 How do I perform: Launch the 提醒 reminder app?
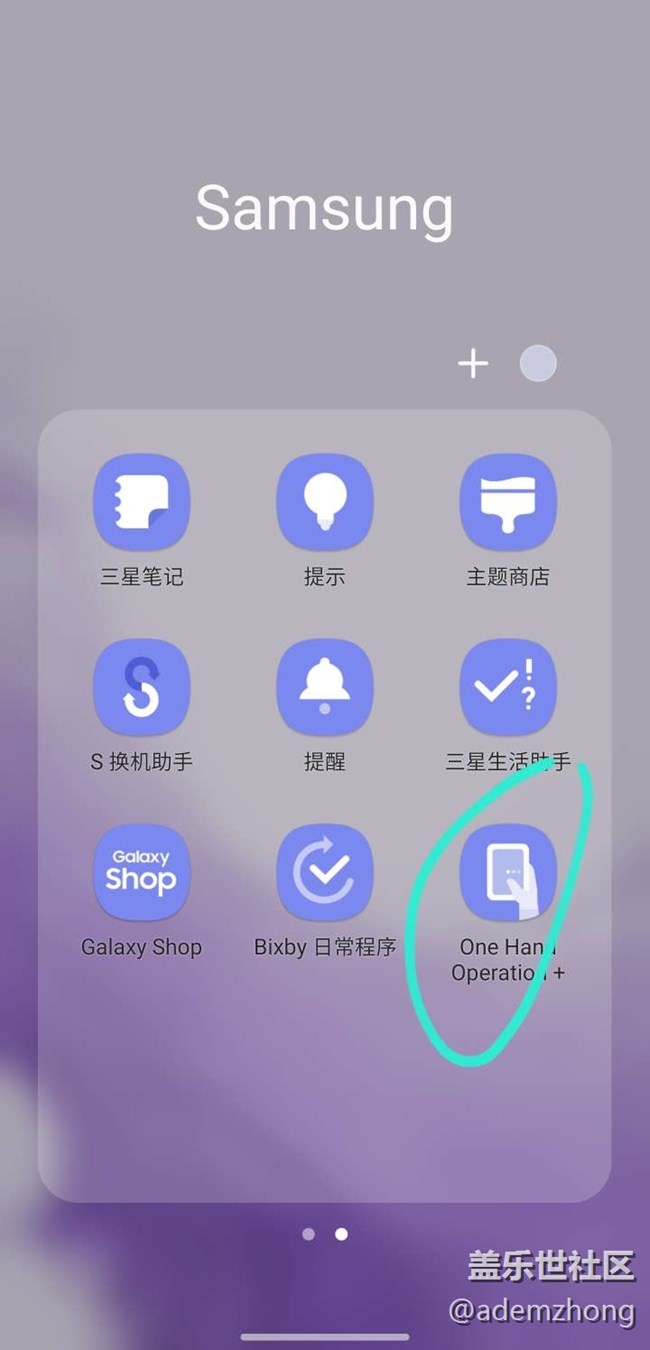pyautogui.click(x=324, y=687)
